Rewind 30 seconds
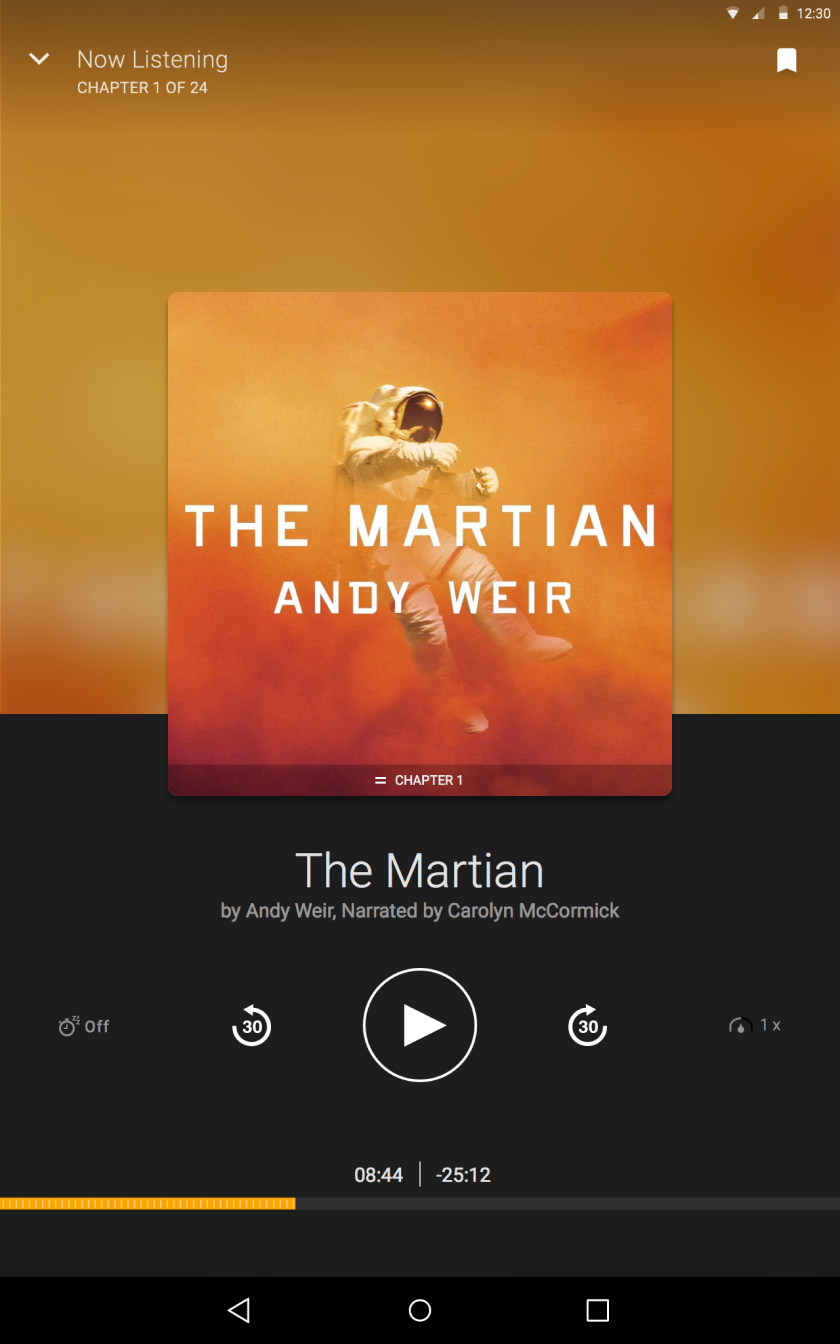This screenshot has width=840, height=1344. (x=251, y=1026)
